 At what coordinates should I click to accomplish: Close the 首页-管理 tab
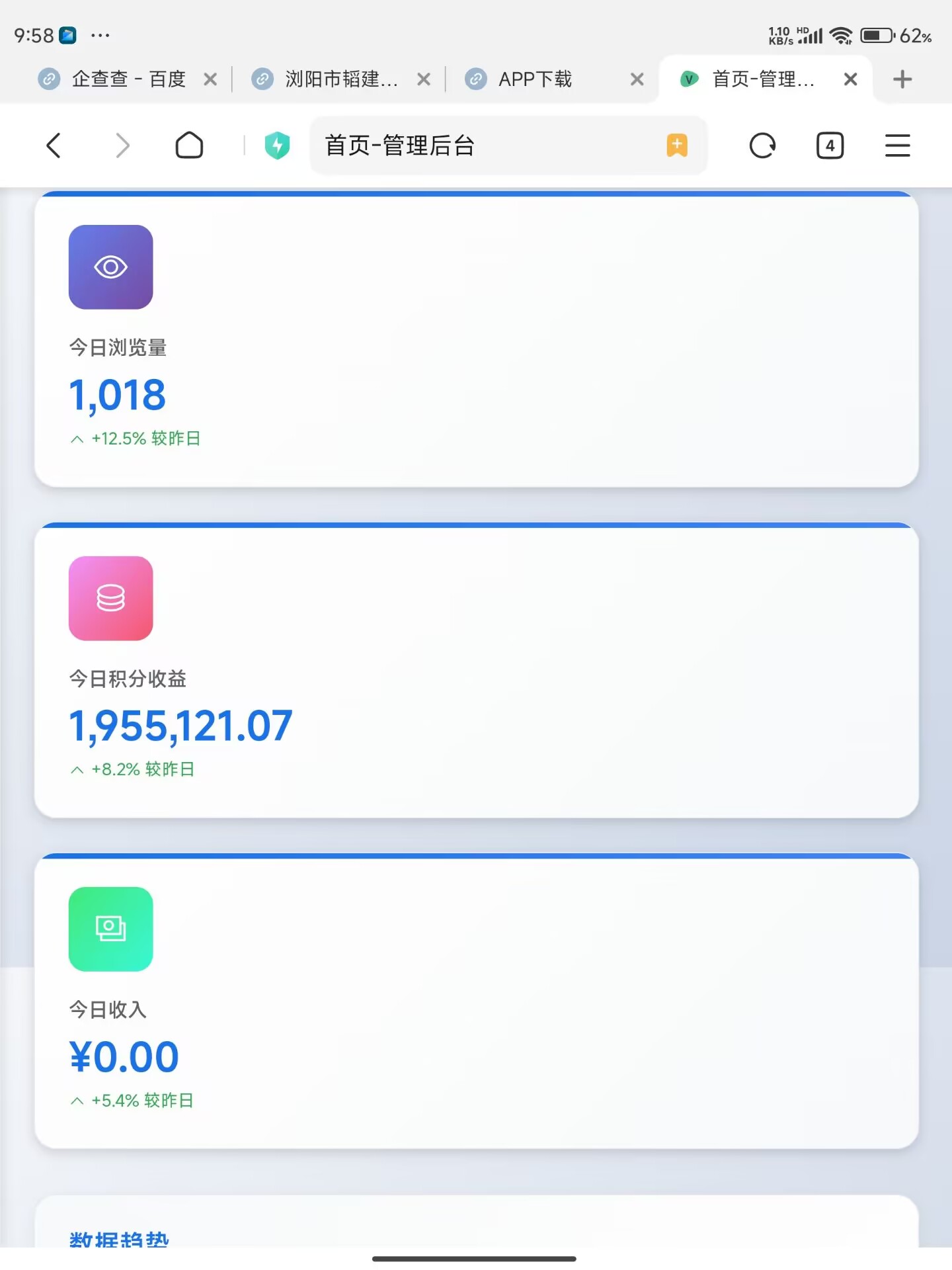851,79
